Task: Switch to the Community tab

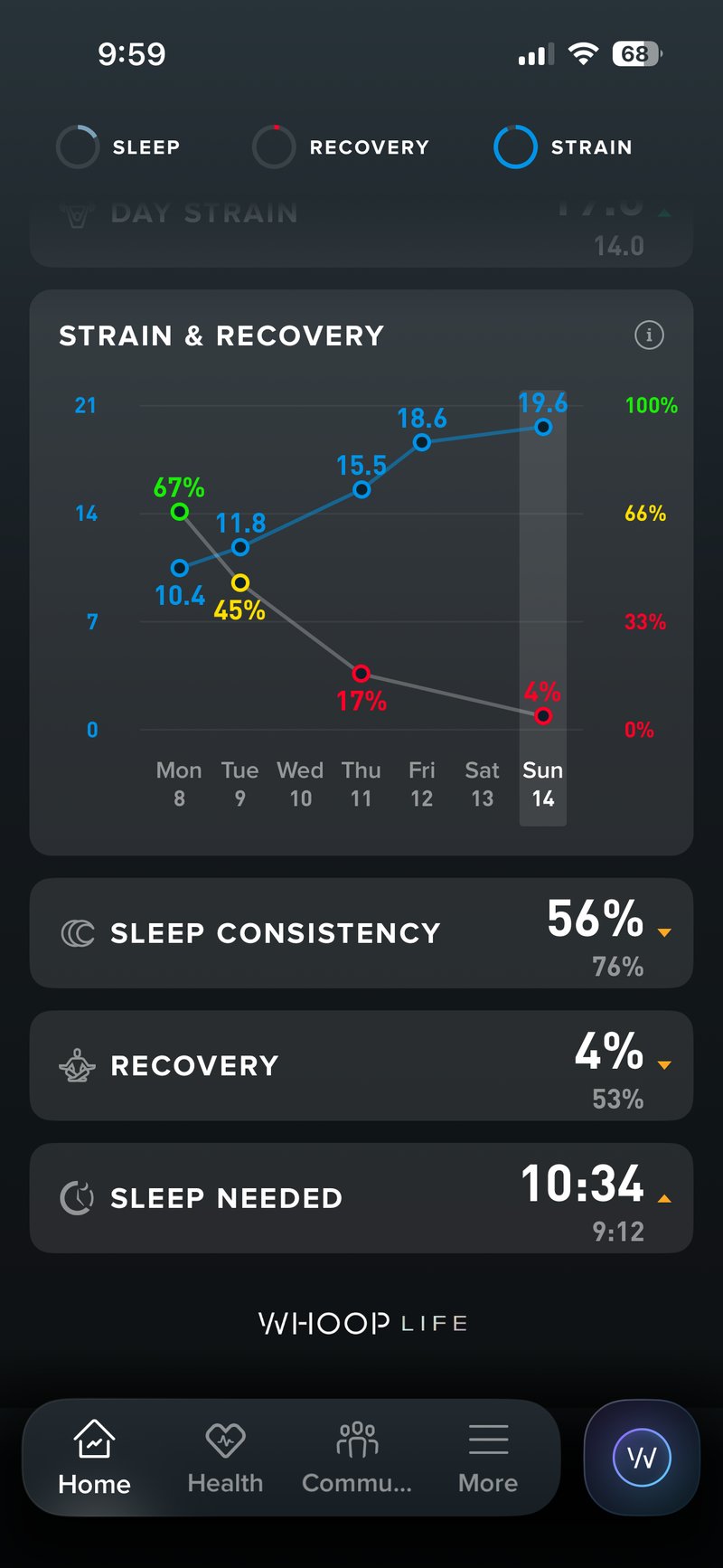Action: pos(357,1458)
